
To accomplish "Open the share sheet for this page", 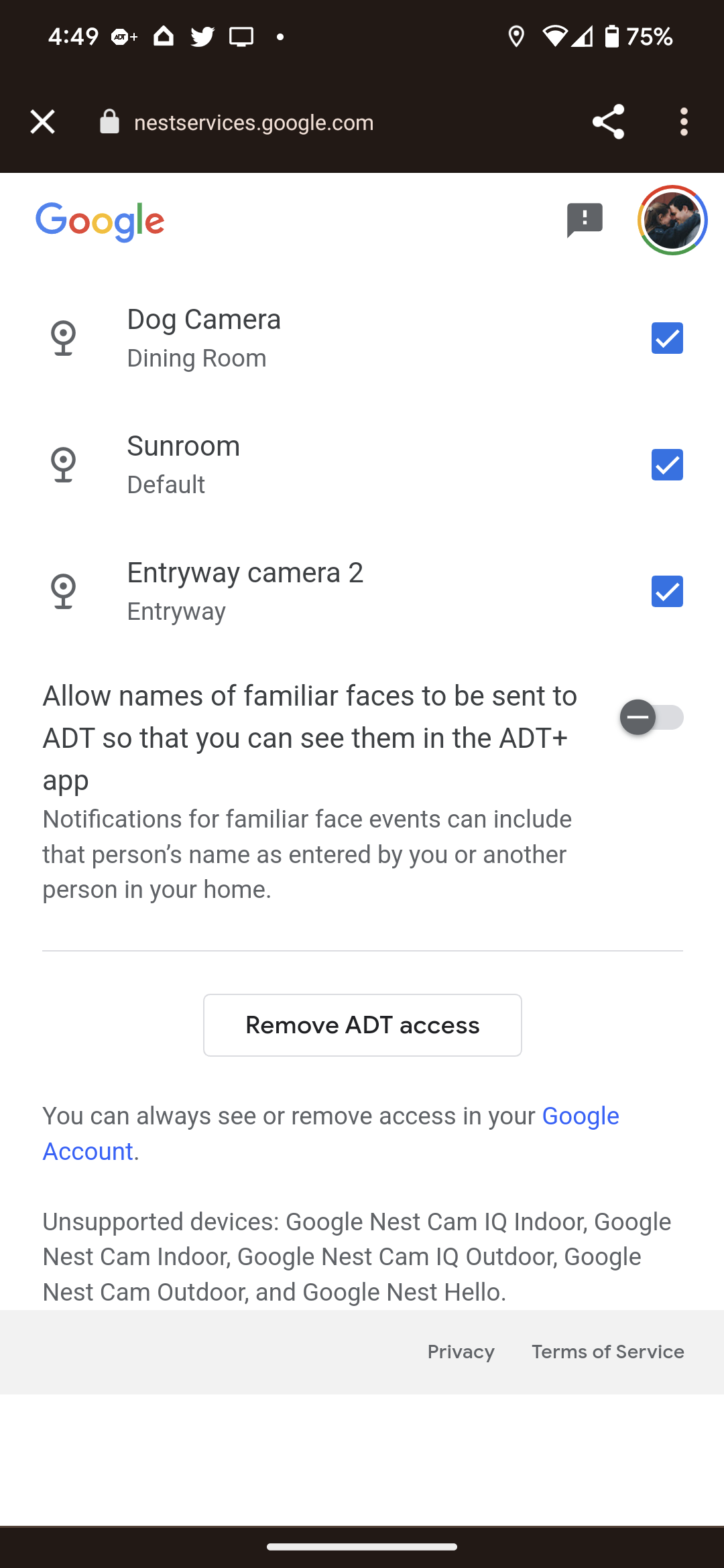I will click(607, 122).
